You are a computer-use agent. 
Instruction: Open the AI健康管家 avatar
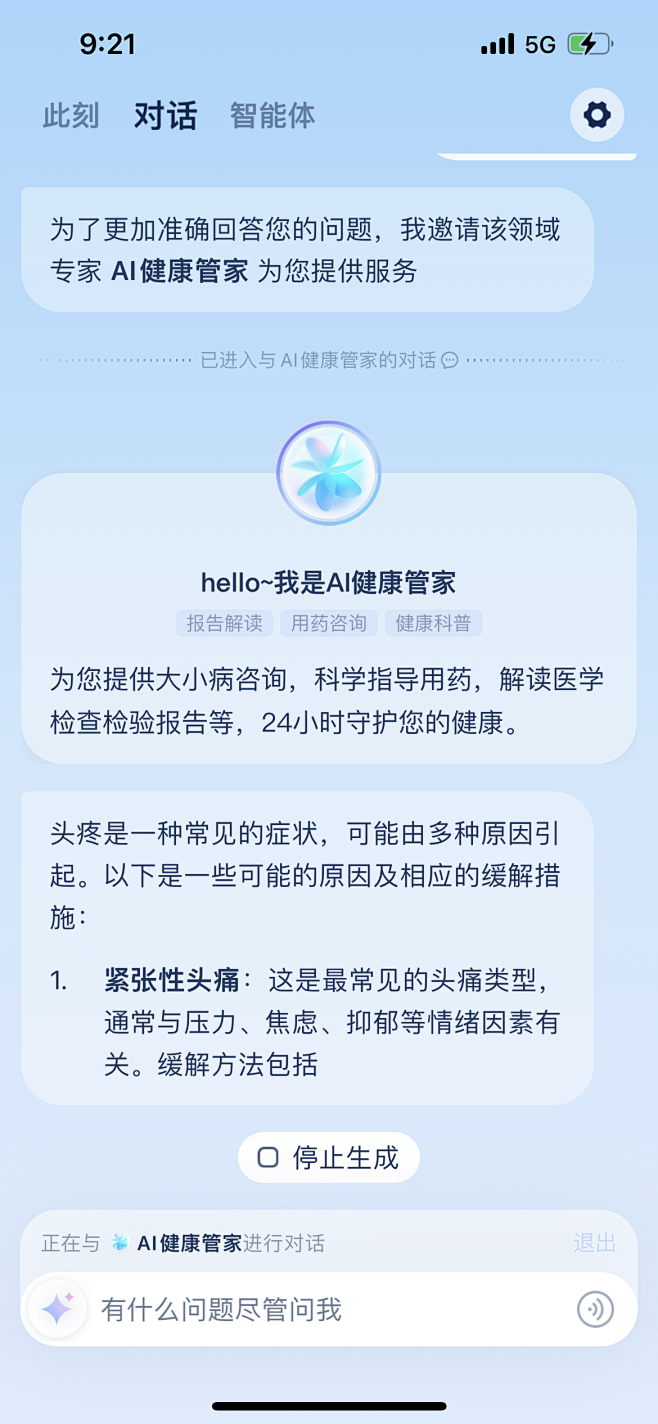click(328, 473)
